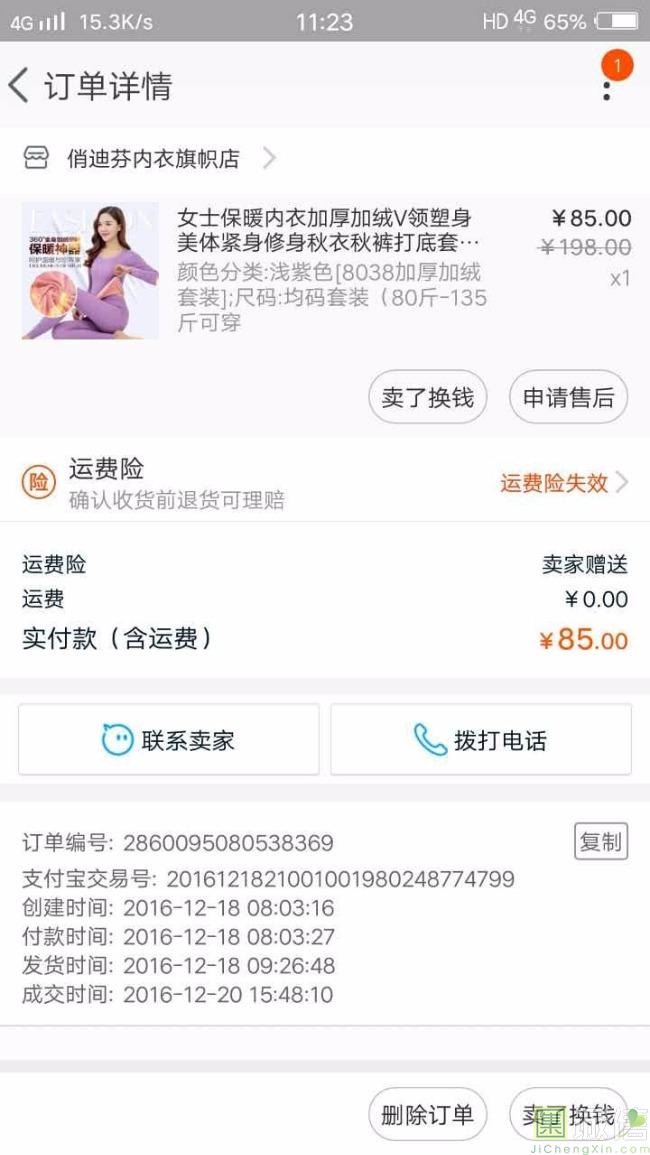The width and height of the screenshot is (650, 1155).
Task: Tap 卖了换钱 under the product
Action: 428,397
